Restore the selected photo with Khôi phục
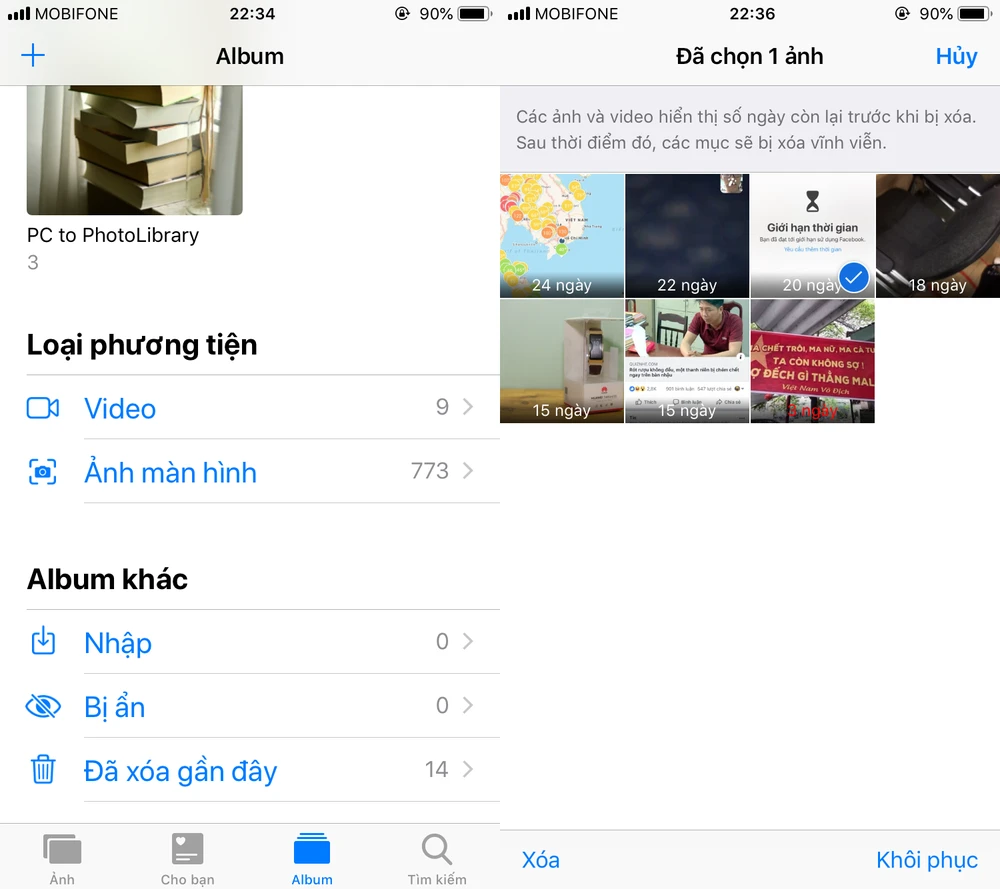1000x889 pixels. [x=926, y=860]
